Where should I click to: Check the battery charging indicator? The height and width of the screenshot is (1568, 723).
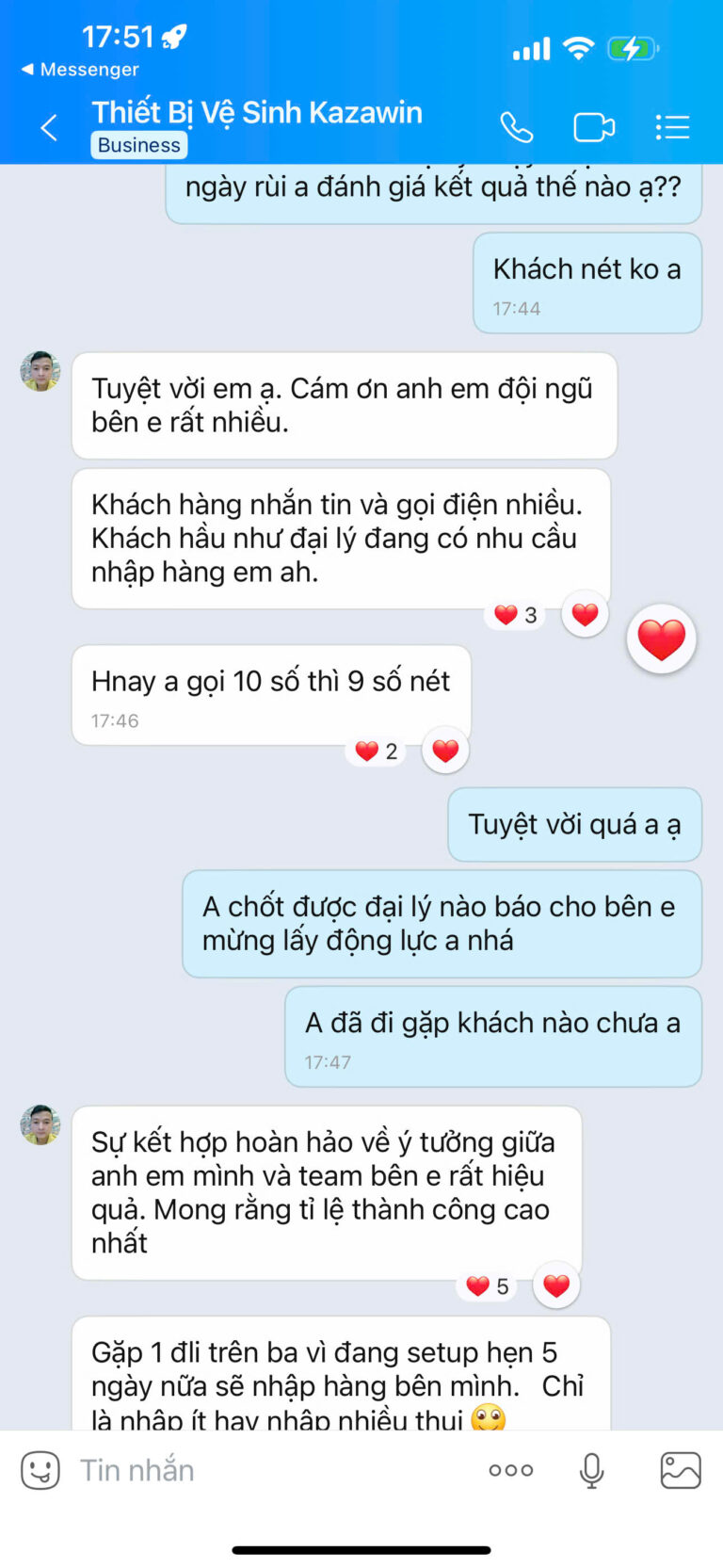point(632,47)
